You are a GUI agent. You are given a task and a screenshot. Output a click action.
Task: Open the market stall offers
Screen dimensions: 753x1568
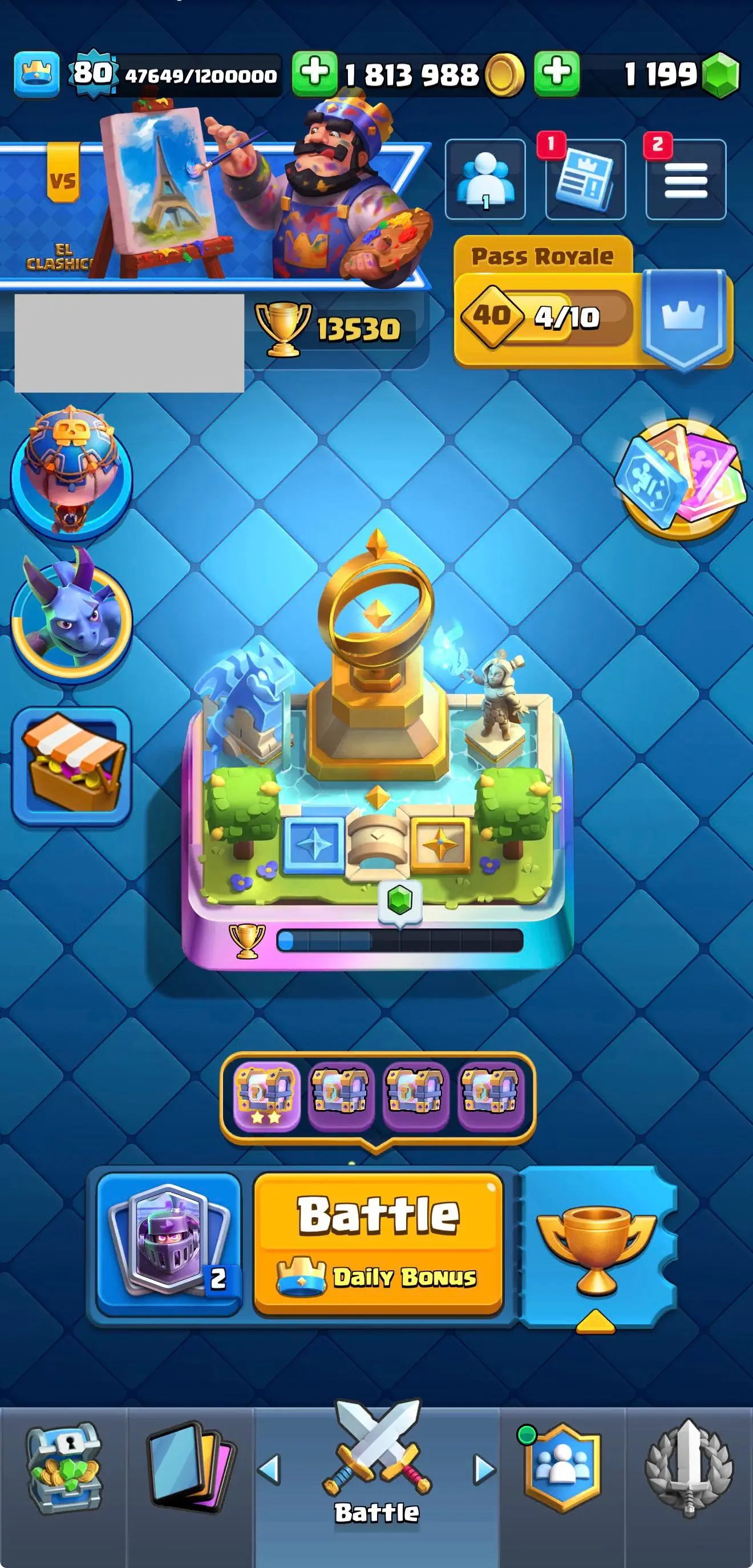click(x=71, y=765)
